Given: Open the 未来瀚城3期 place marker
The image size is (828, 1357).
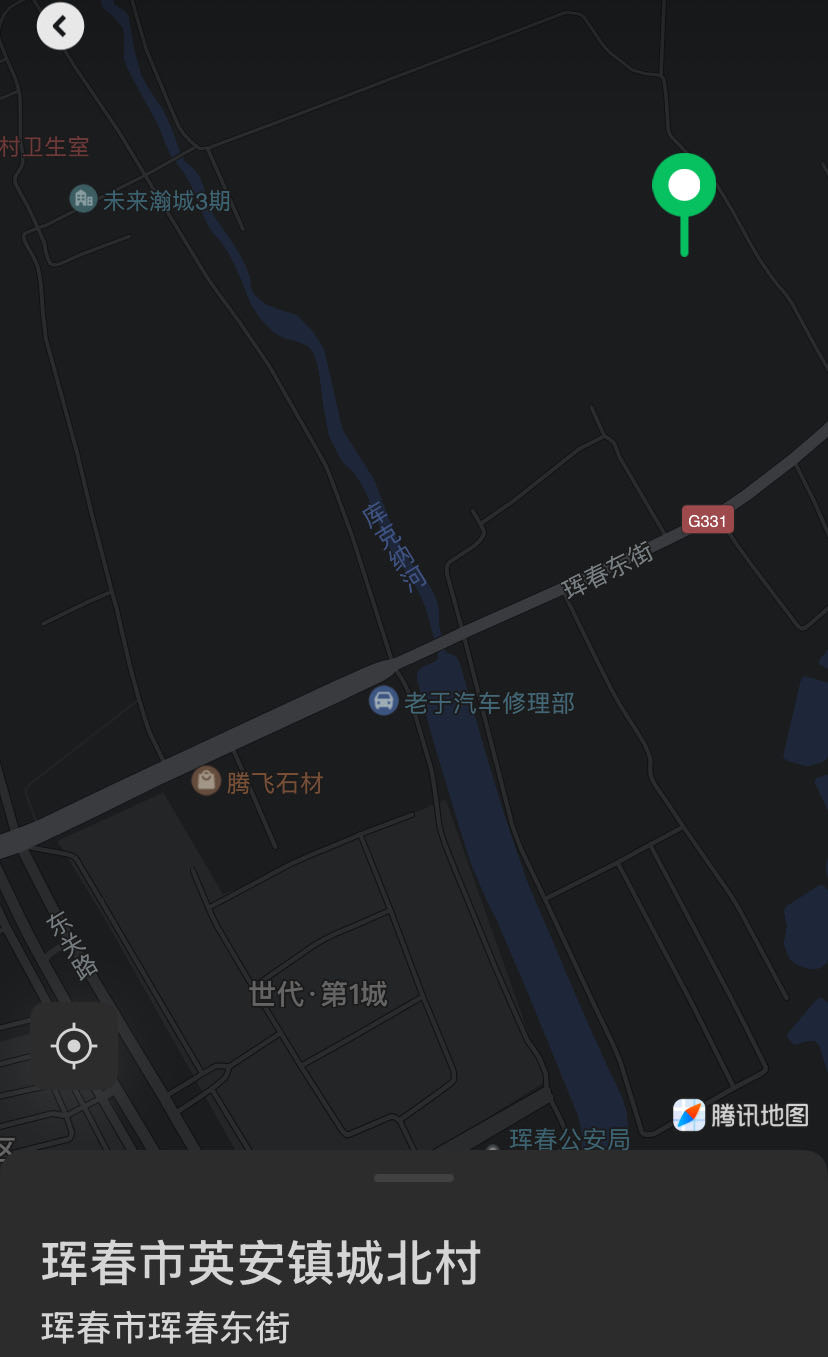Looking at the screenshot, I should point(84,199).
